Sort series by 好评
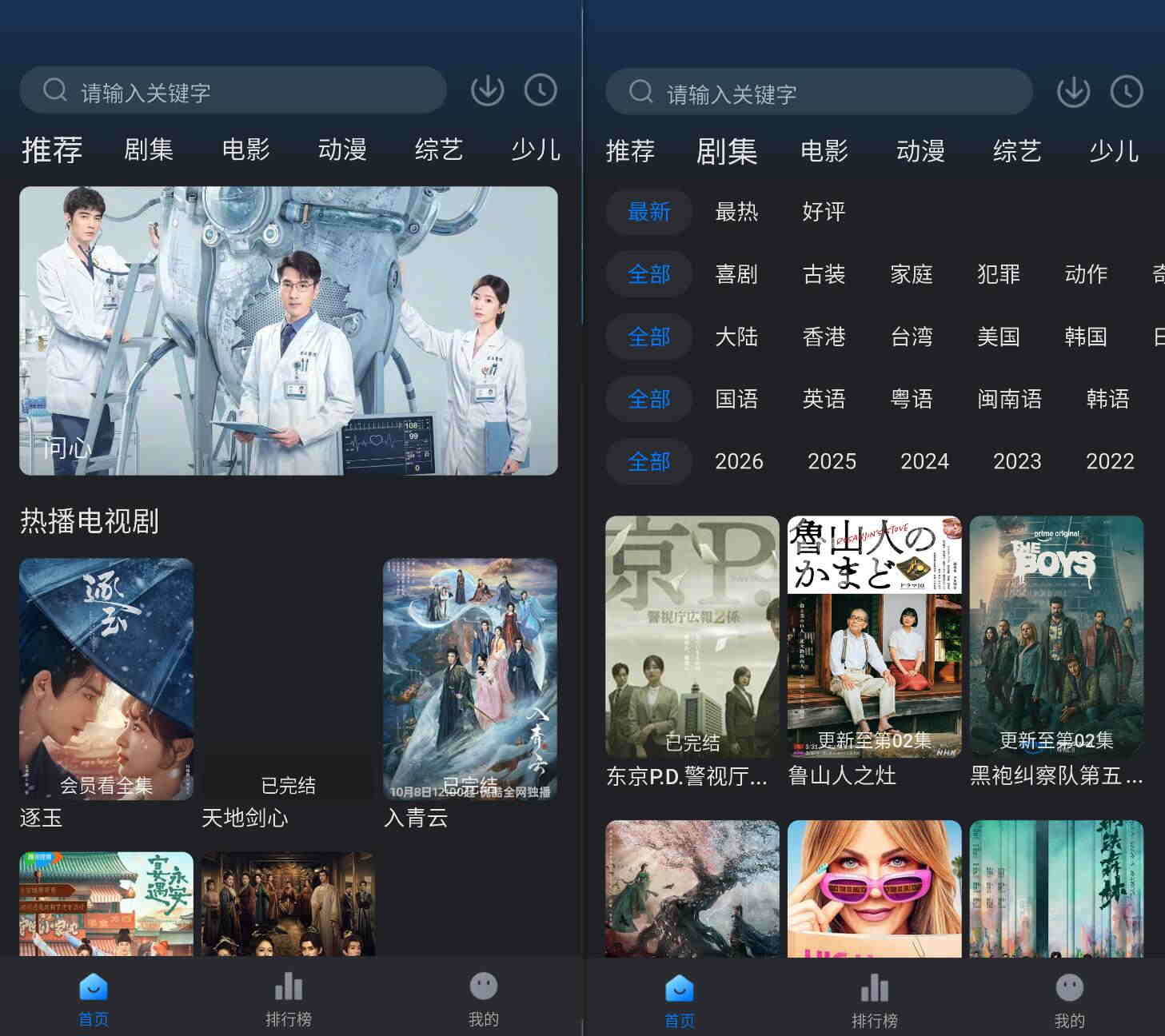The image size is (1165, 1036). pyautogui.click(x=823, y=212)
